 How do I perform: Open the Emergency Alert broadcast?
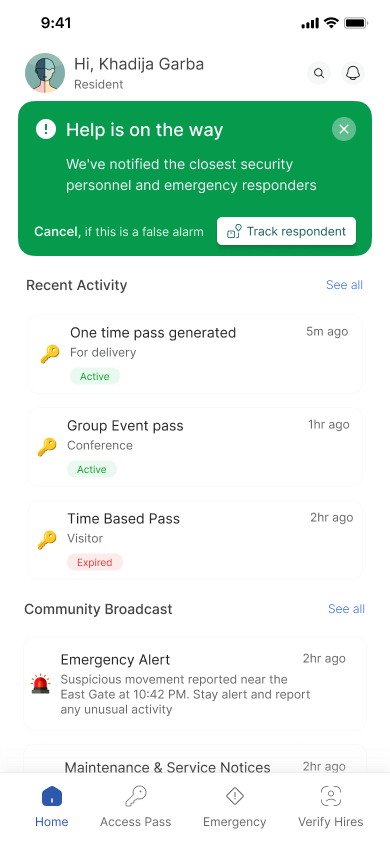pos(195,684)
